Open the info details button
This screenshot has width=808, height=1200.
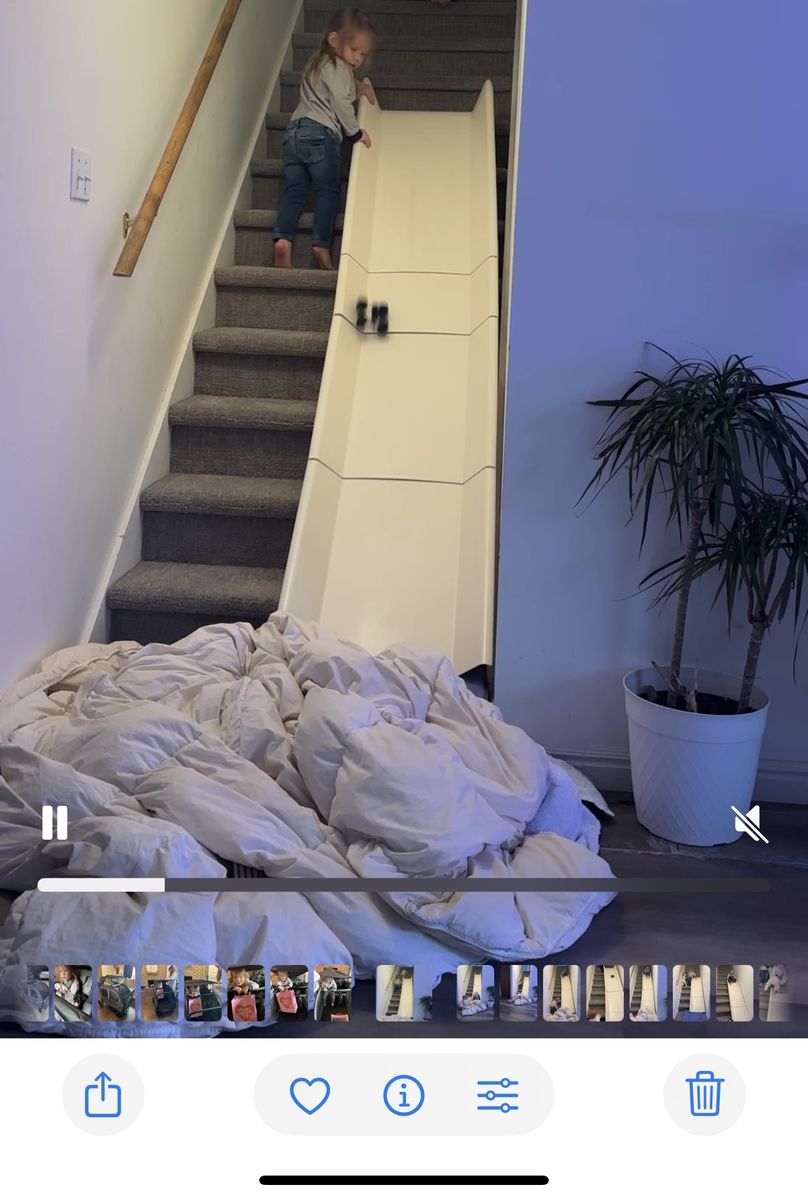click(x=404, y=1095)
